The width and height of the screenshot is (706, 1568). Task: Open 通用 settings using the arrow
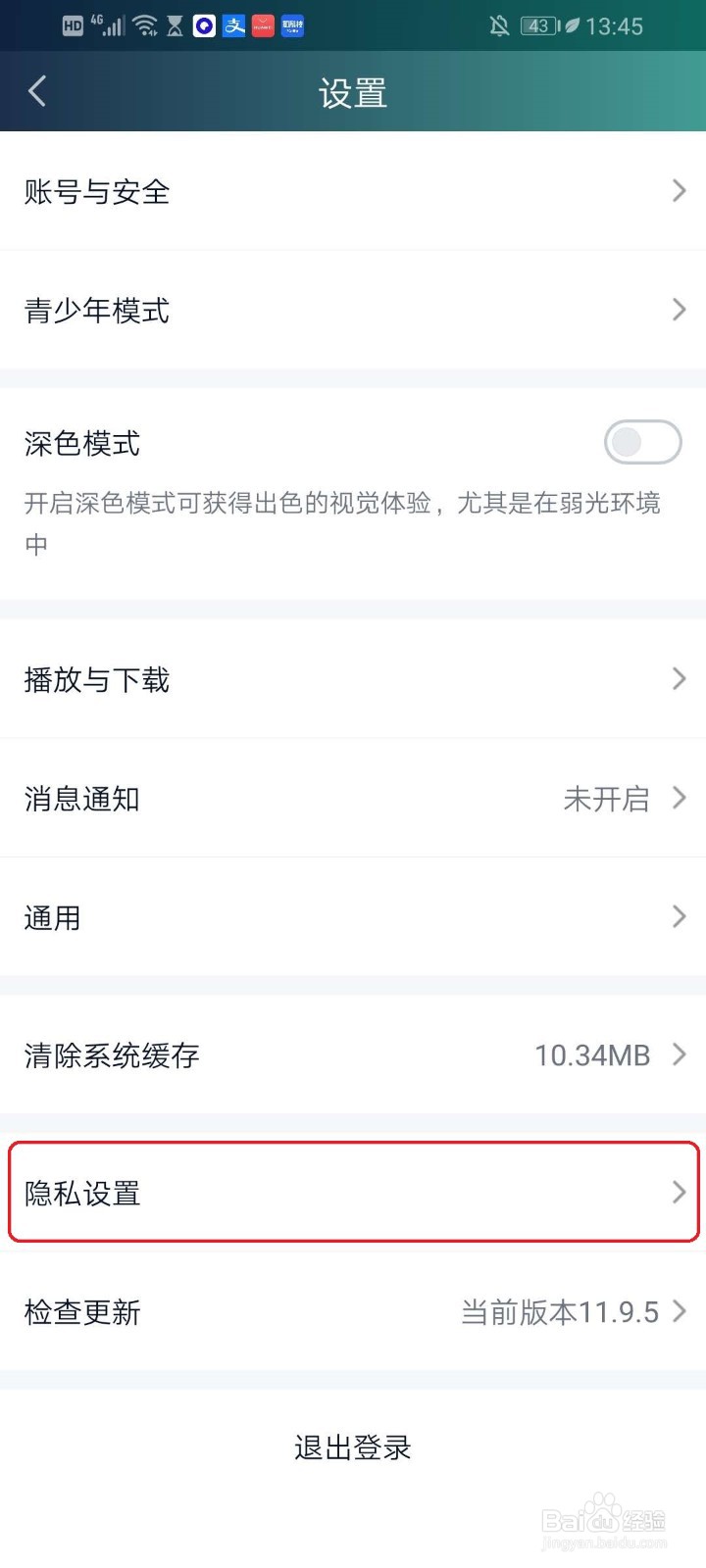coord(679,917)
